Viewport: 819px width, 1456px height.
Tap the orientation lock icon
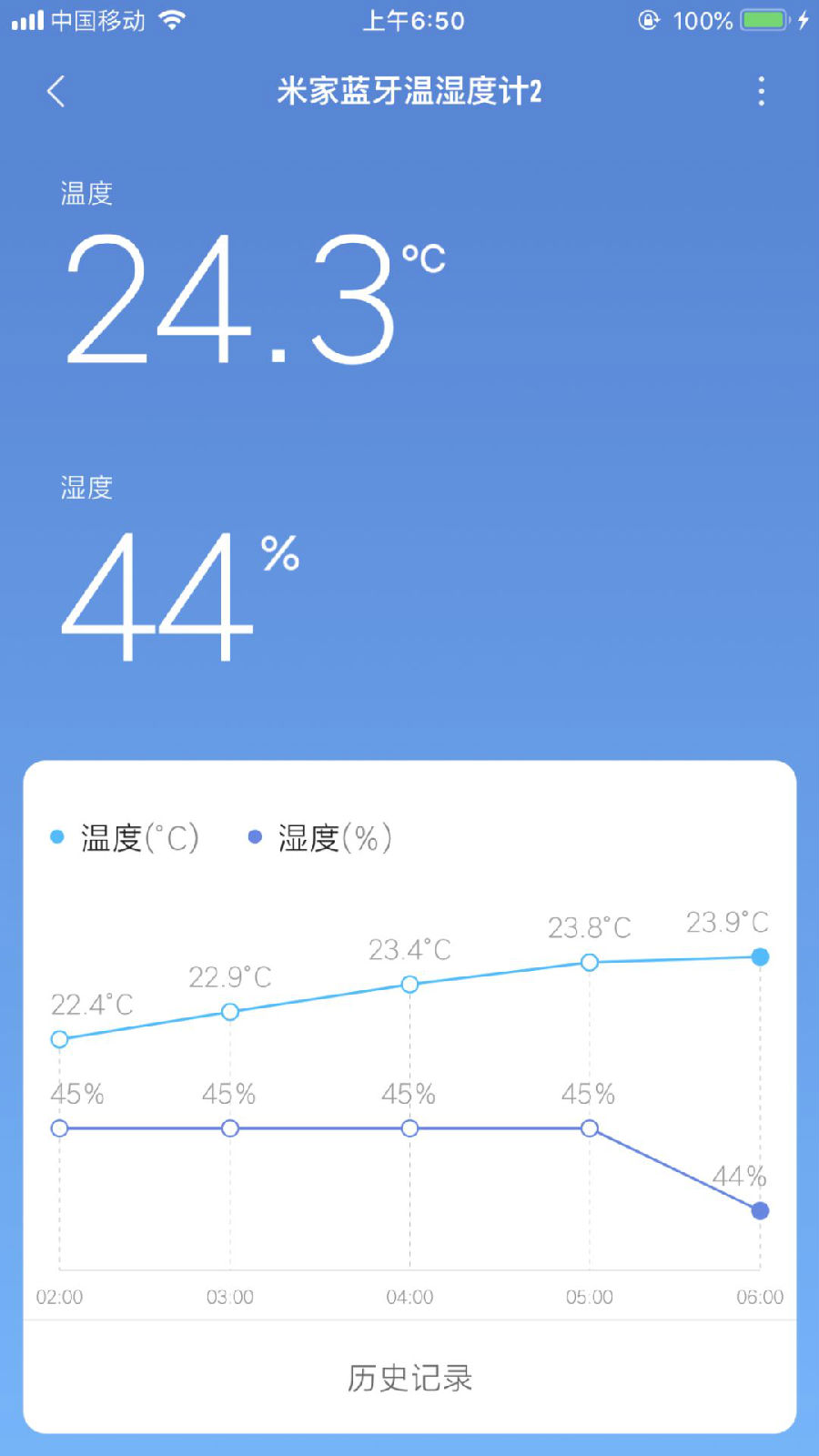coord(648,20)
